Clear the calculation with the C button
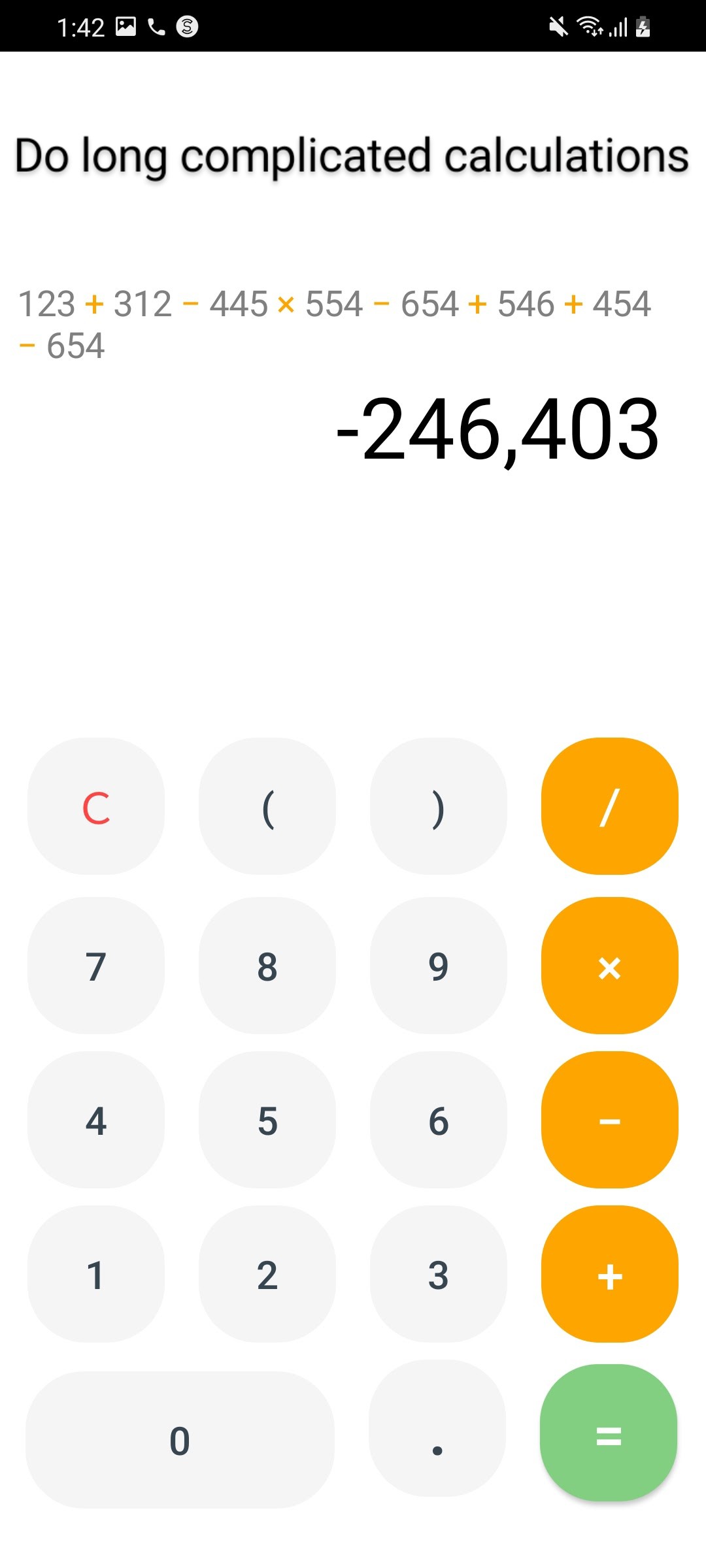The width and height of the screenshot is (706, 1568). (95, 808)
